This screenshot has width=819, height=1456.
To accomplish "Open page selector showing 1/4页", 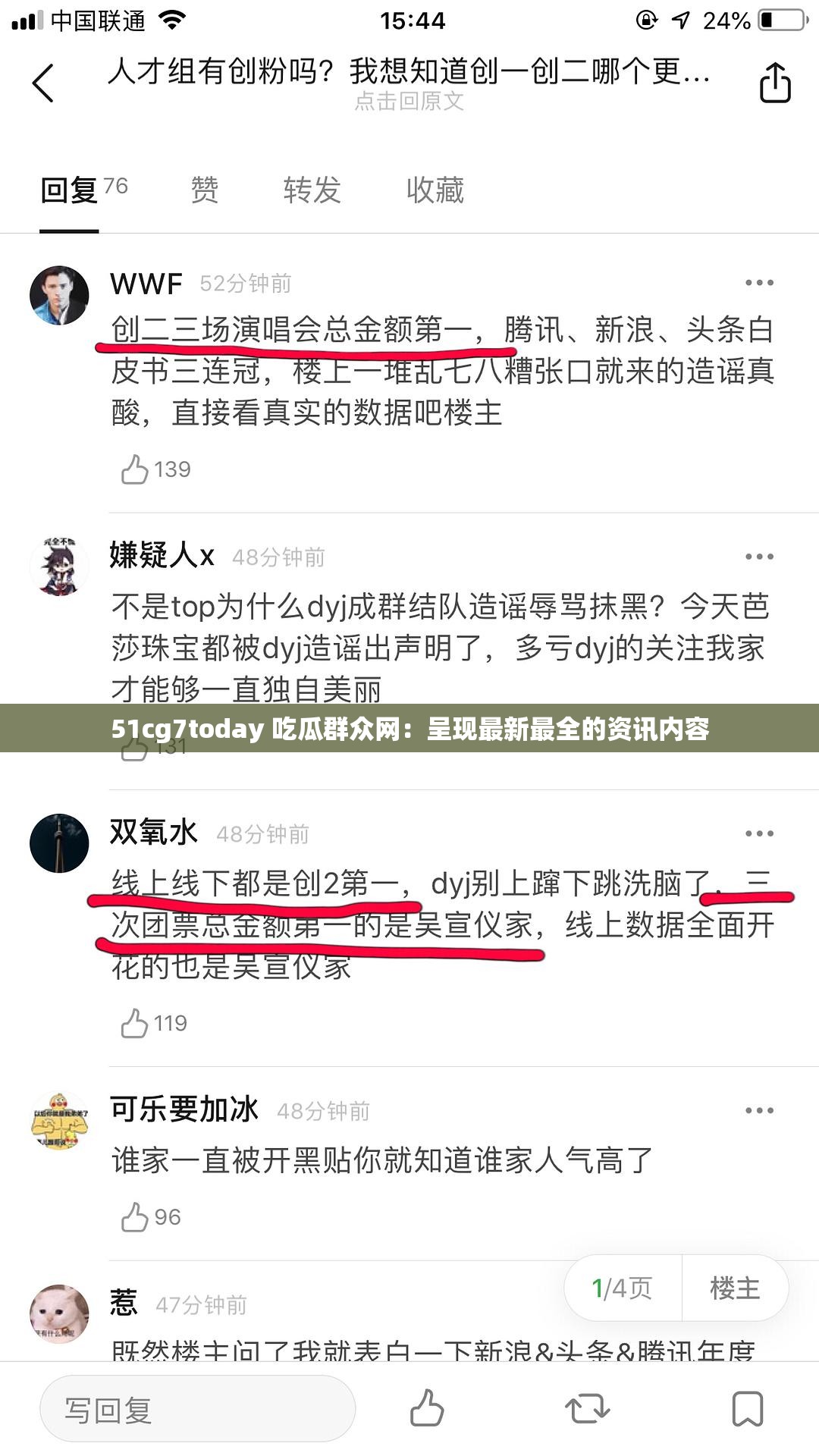I will pyautogui.click(x=620, y=1288).
